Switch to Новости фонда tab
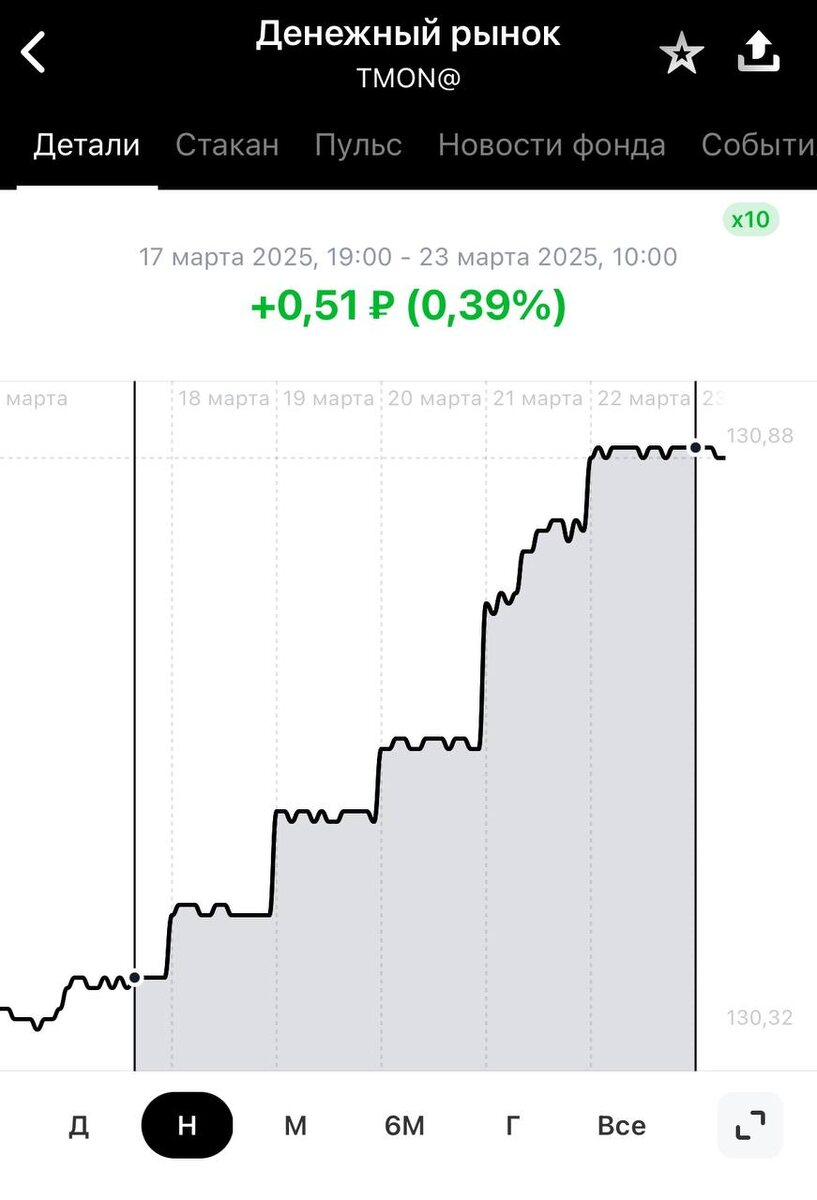This screenshot has width=817, height=1200. point(551,145)
